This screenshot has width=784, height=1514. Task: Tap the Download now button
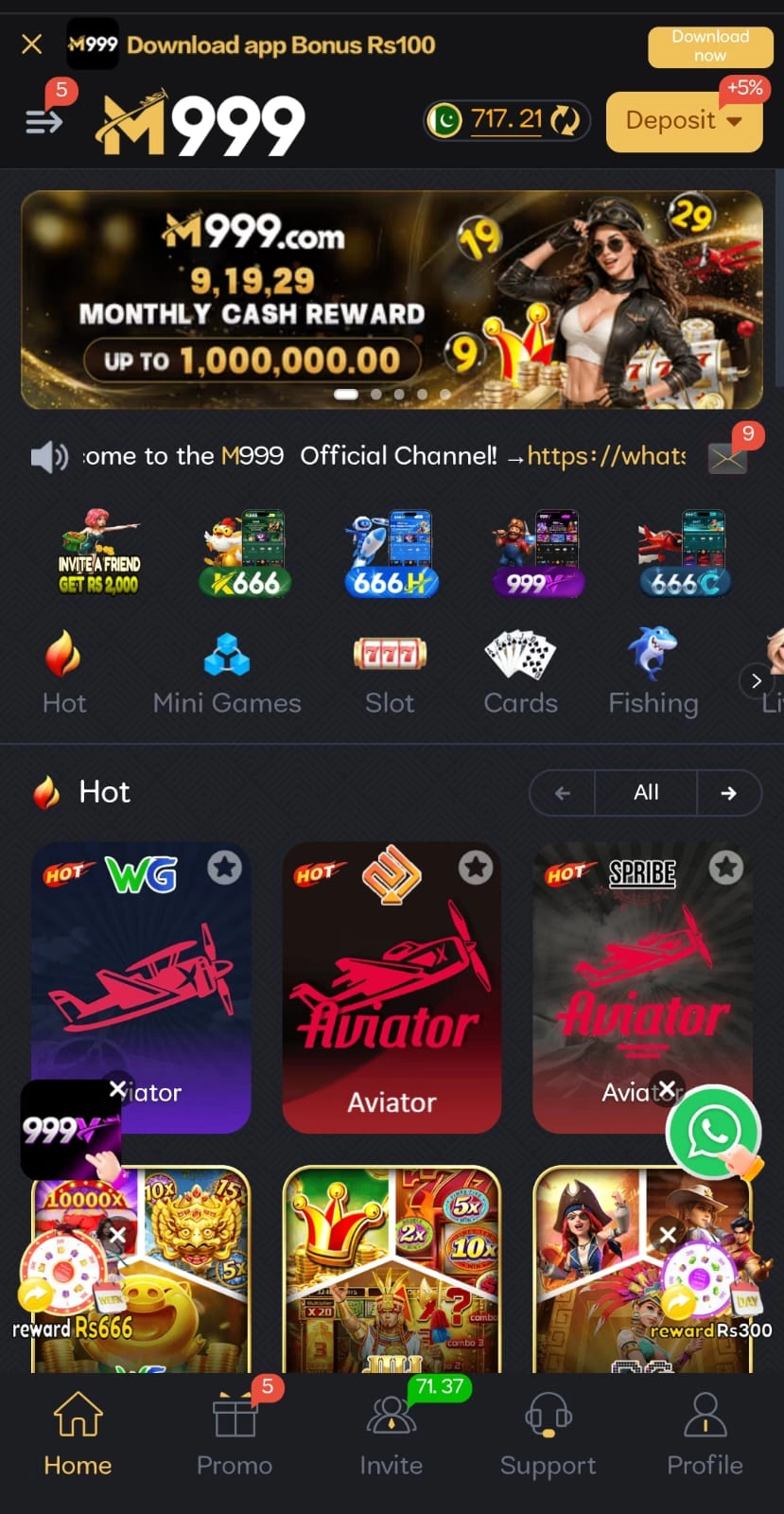pos(709,45)
